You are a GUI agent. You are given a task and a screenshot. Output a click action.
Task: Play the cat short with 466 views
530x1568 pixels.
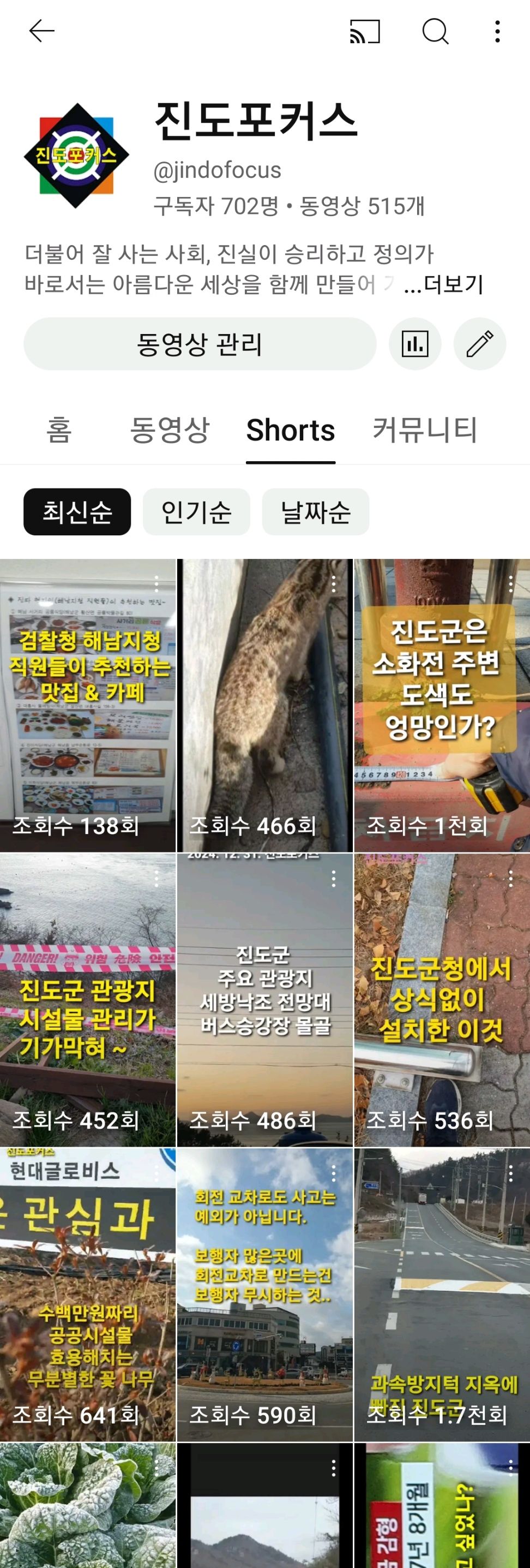pos(264,706)
